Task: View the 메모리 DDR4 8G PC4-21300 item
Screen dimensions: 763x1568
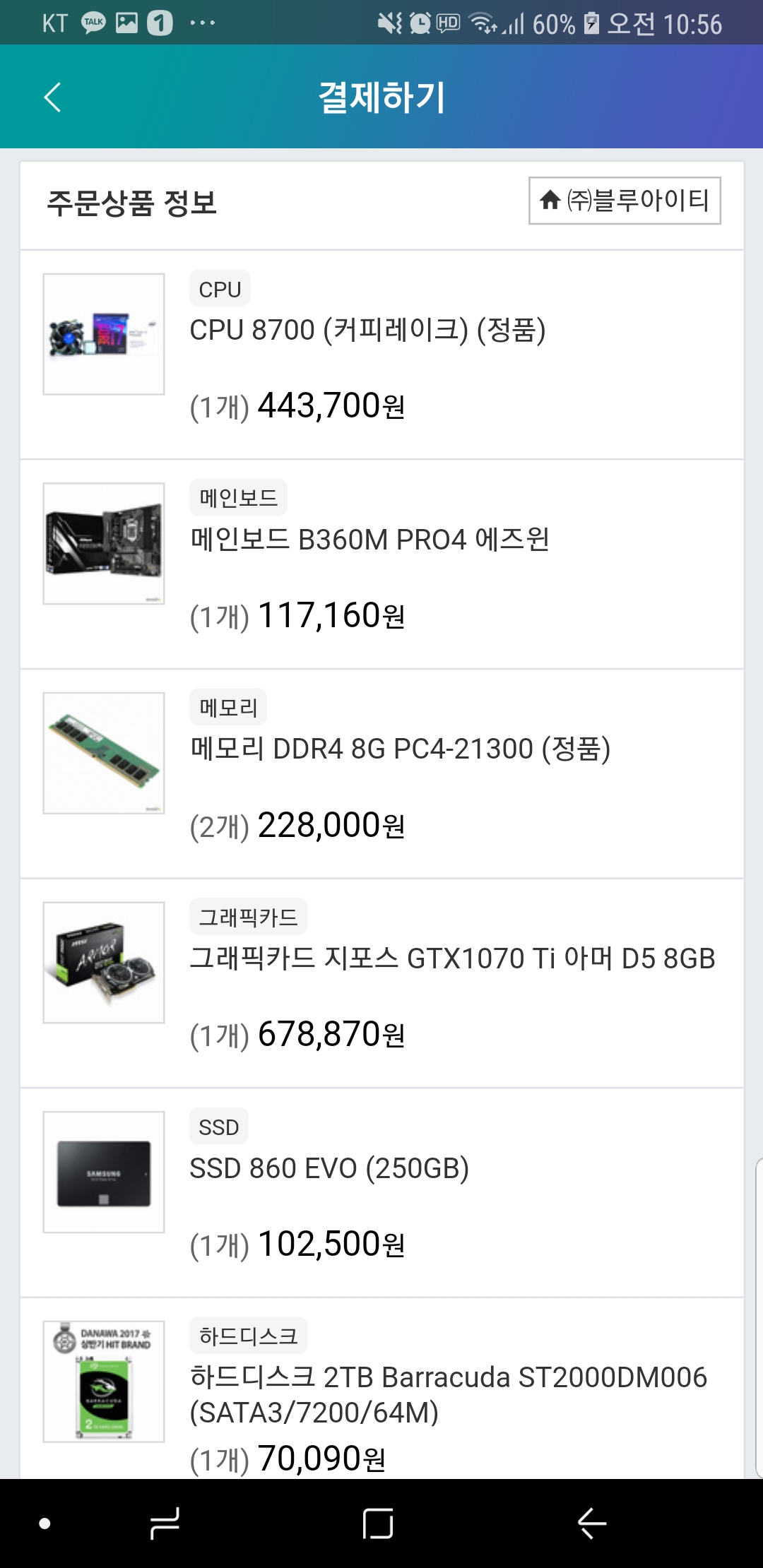Action: click(x=400, y=749)
